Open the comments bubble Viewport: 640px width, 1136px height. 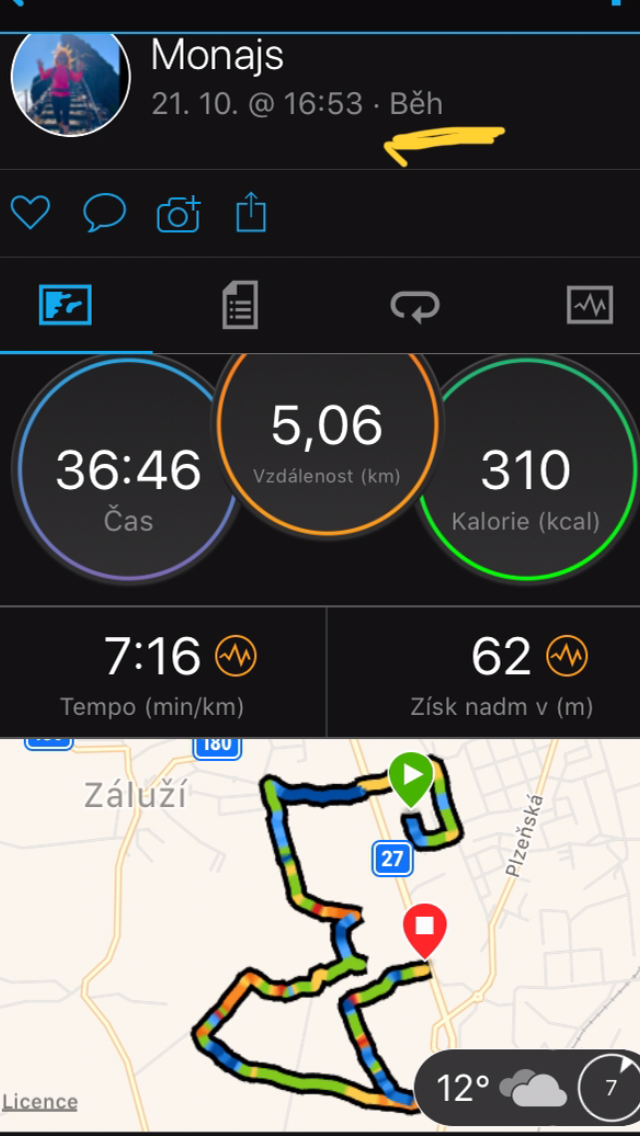[104, 213]
